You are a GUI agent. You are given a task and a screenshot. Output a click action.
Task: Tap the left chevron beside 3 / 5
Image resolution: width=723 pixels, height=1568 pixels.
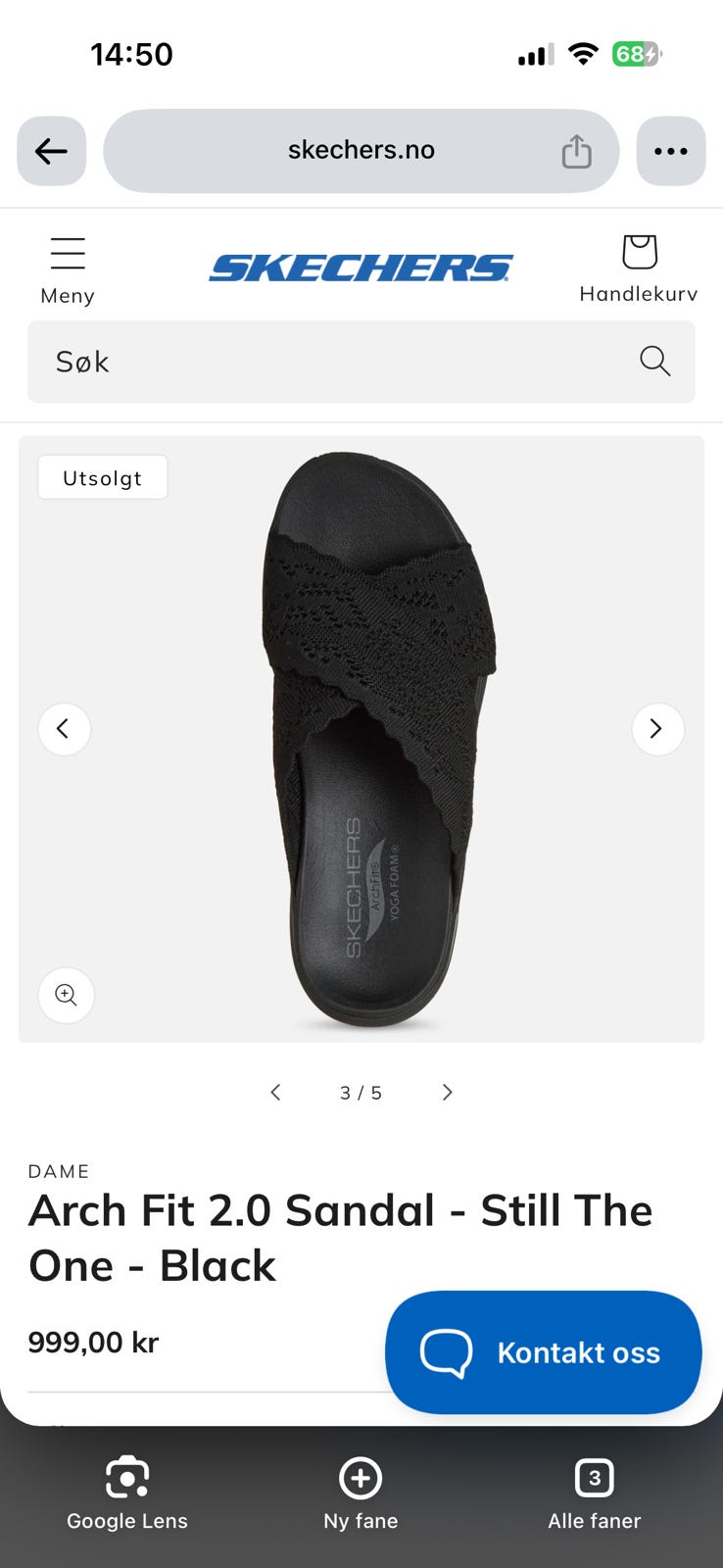click(x=275, y=1092)
